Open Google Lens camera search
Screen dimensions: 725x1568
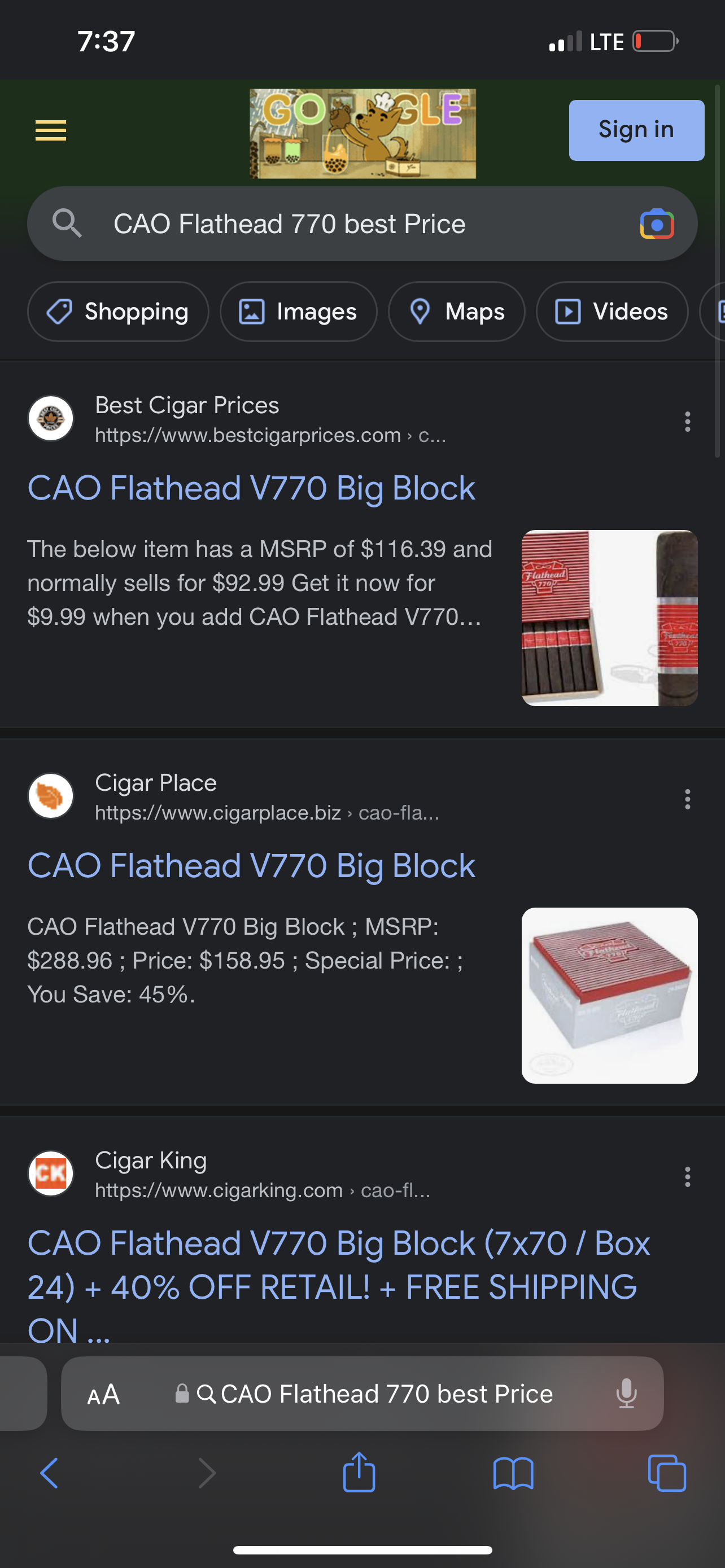[656, 225]
